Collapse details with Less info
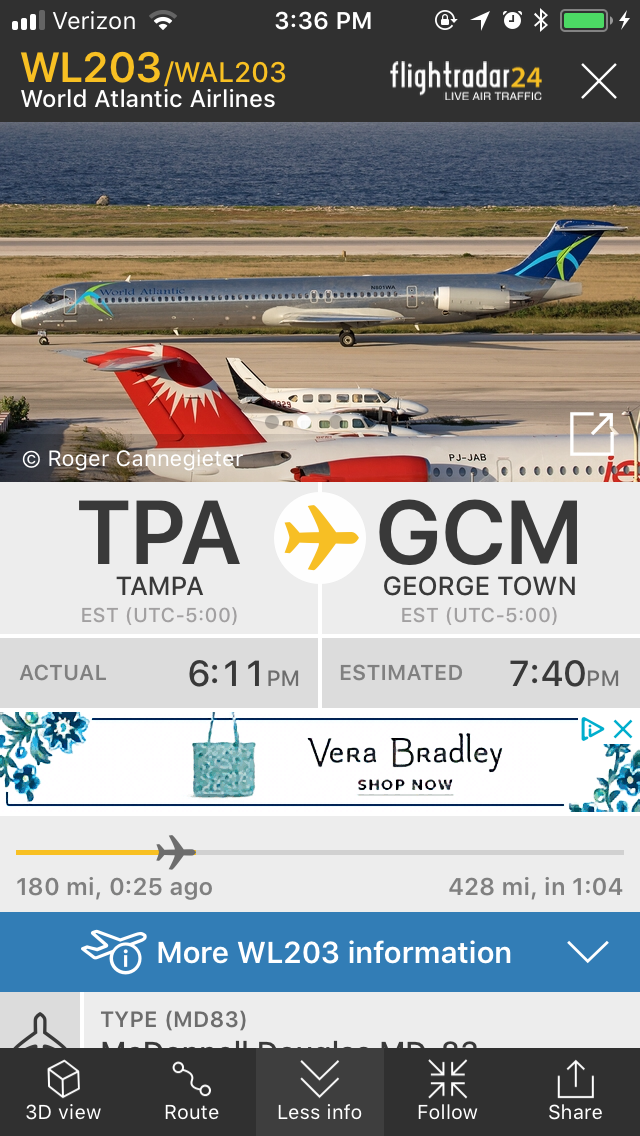The image size is (640, 1136). (x=320, y=1092)
